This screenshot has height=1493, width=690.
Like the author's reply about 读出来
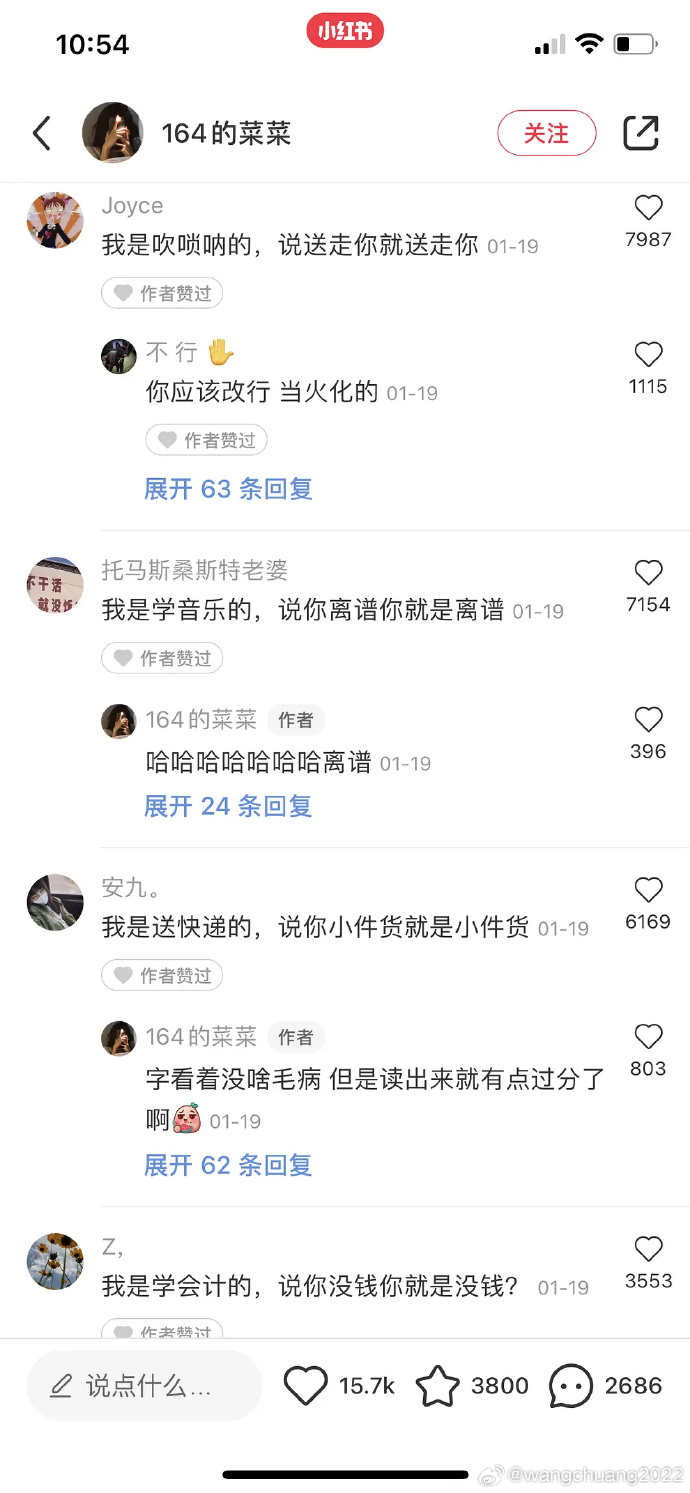(648, 1037)
